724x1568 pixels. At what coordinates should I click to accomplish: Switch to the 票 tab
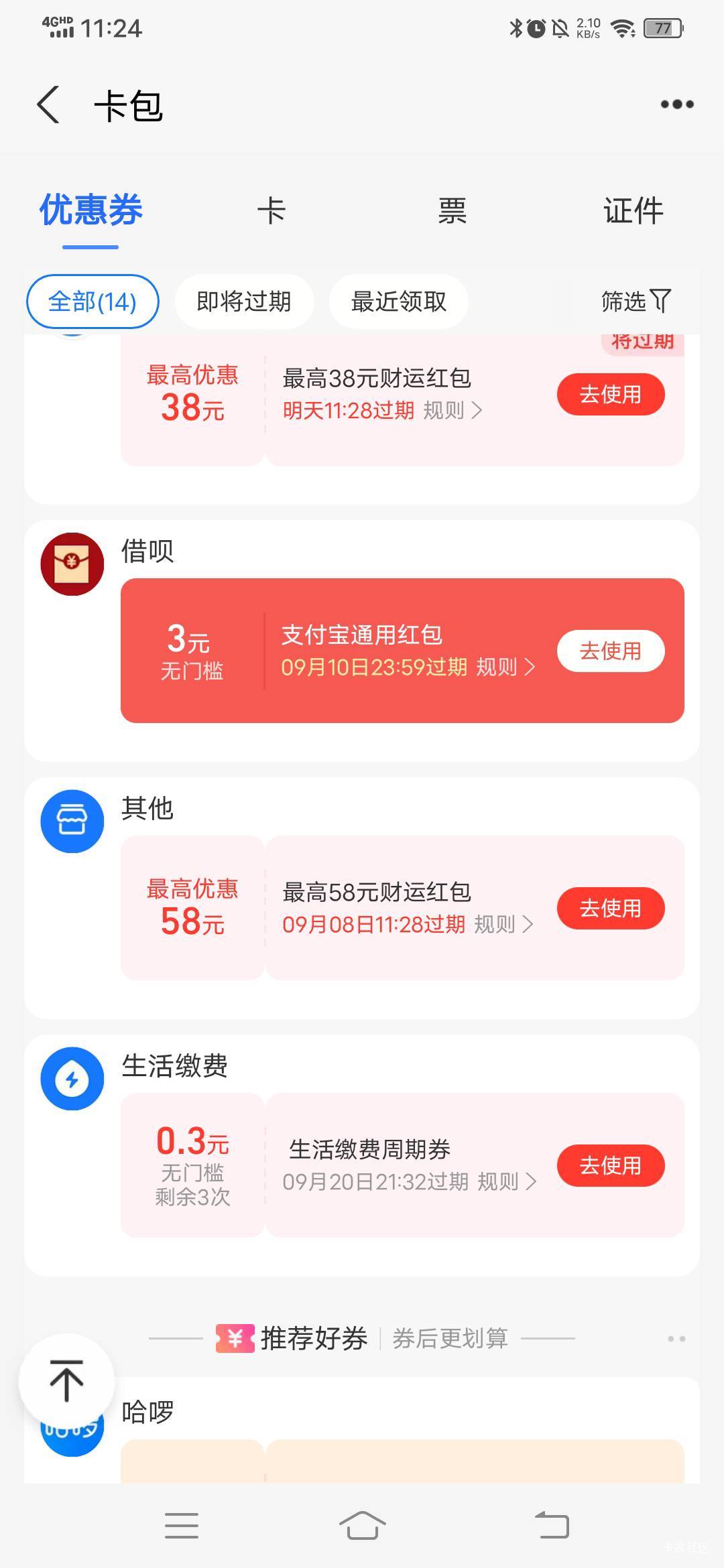(452, 210)
